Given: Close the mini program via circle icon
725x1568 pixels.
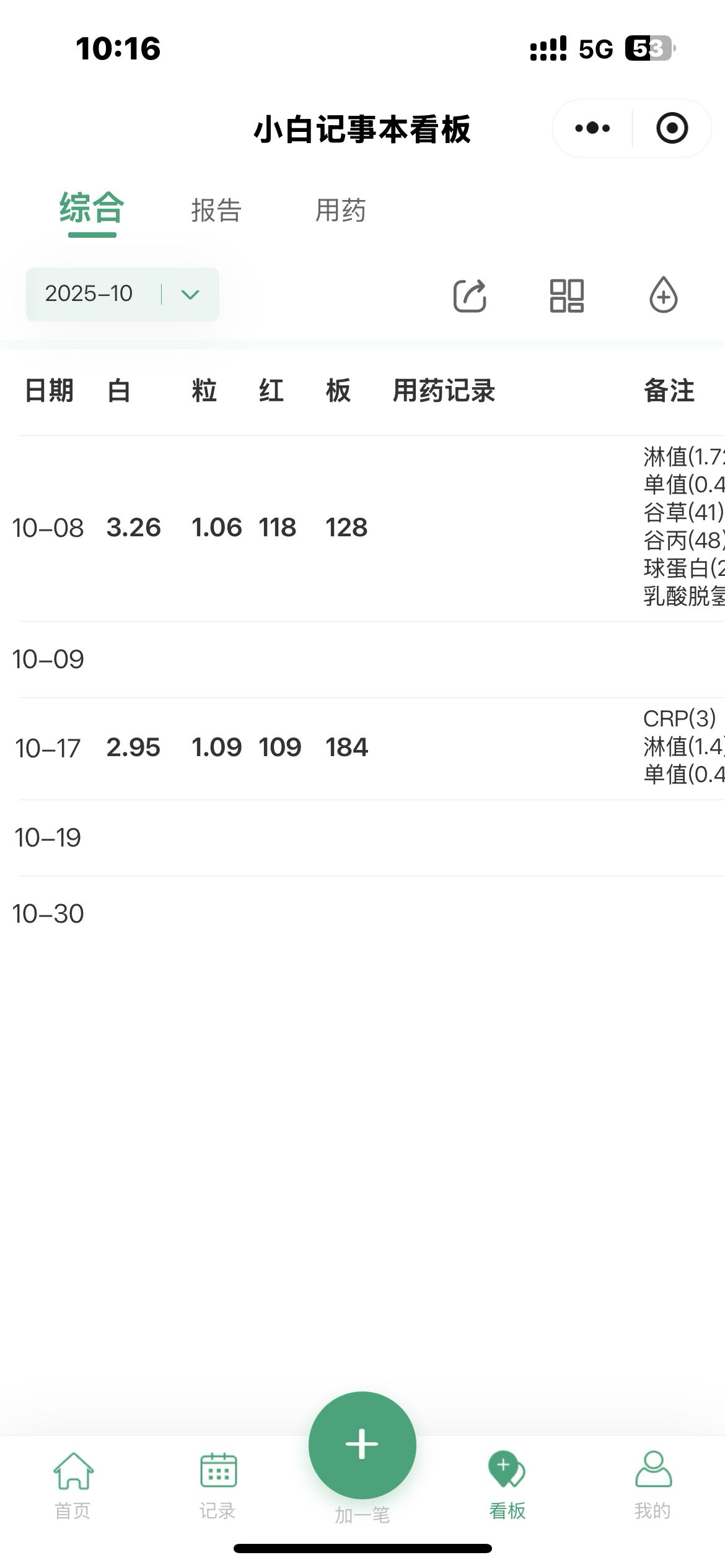Looking at the screenshot, I should tap(672, 128).
